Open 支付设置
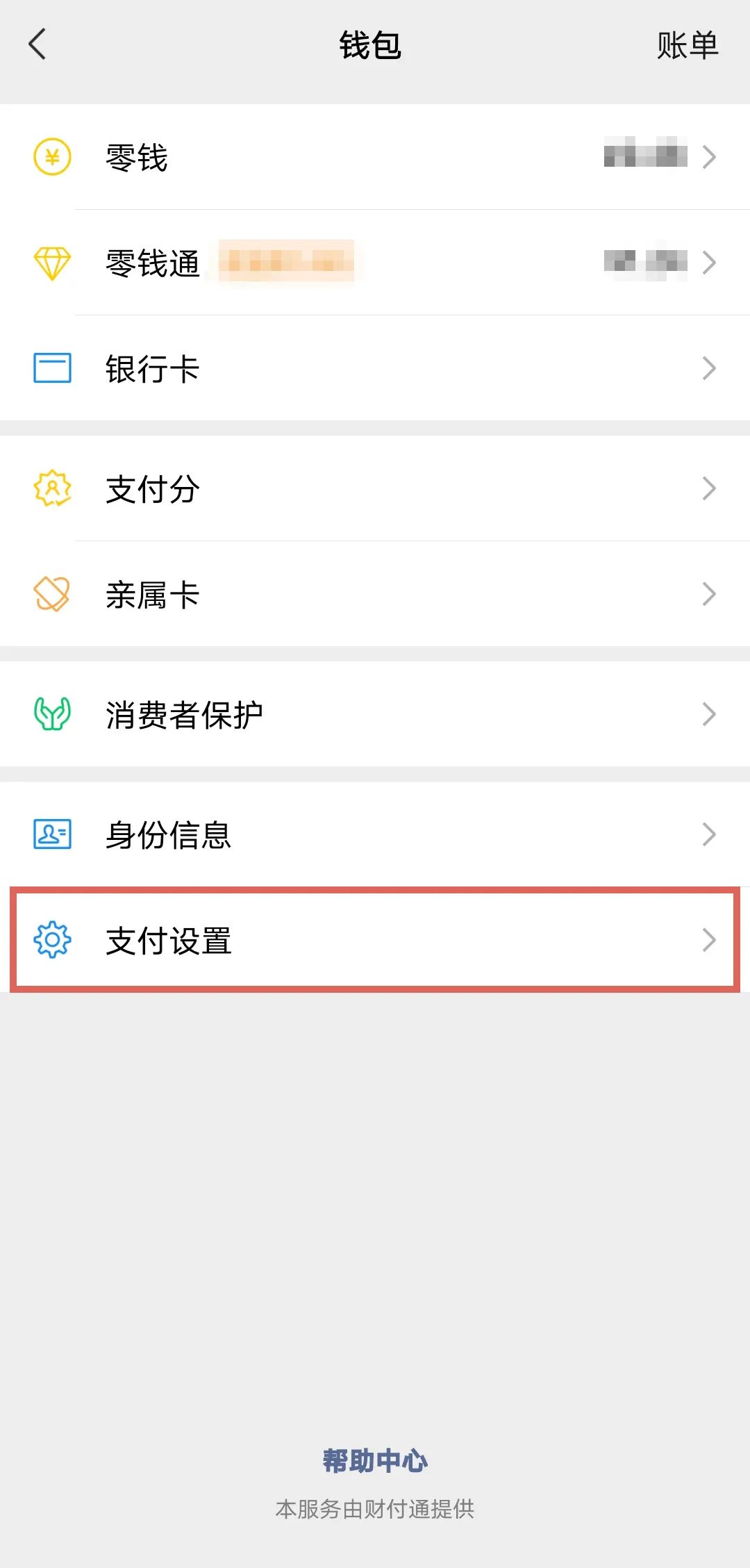The image size is (750, 1568). click(x=375, y=940)
